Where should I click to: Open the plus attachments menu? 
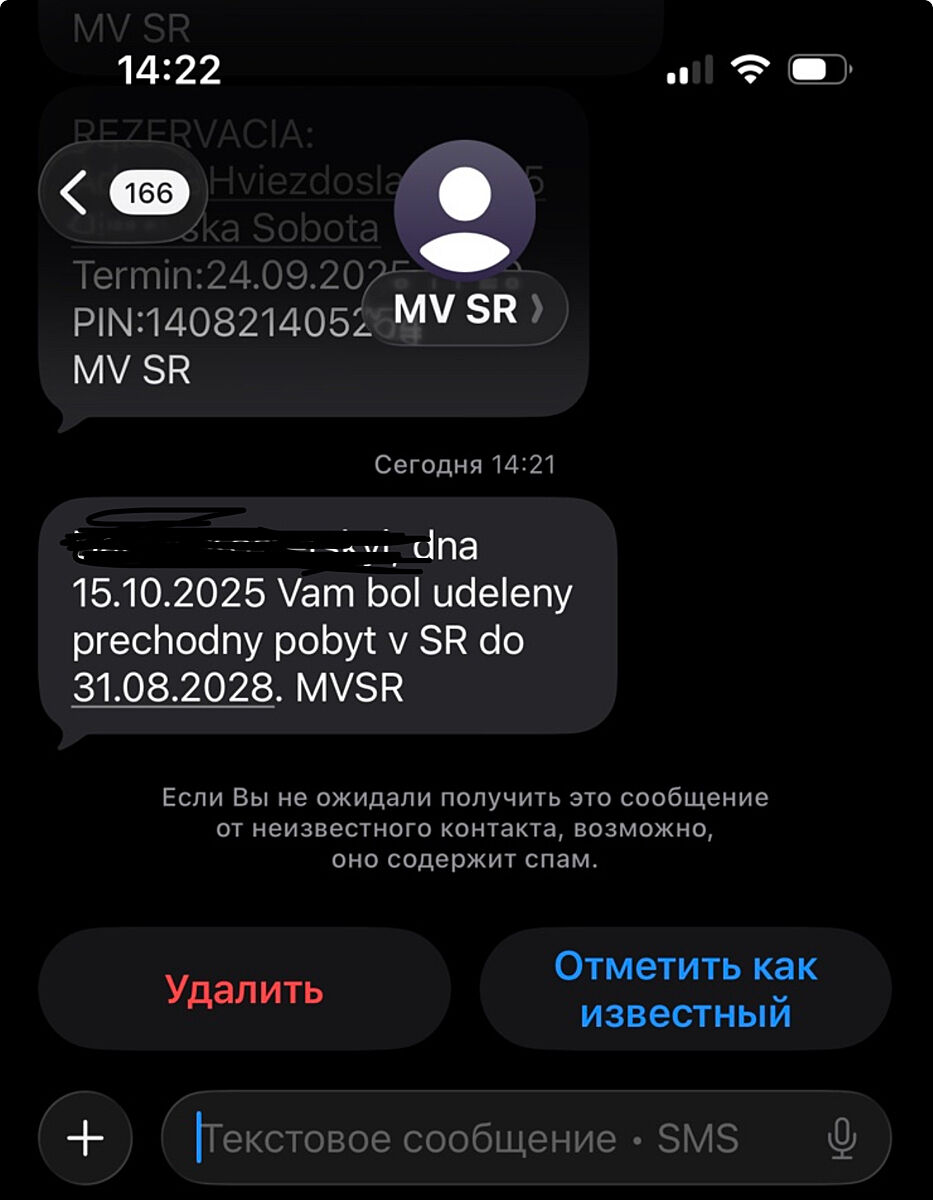point(85,1138)
